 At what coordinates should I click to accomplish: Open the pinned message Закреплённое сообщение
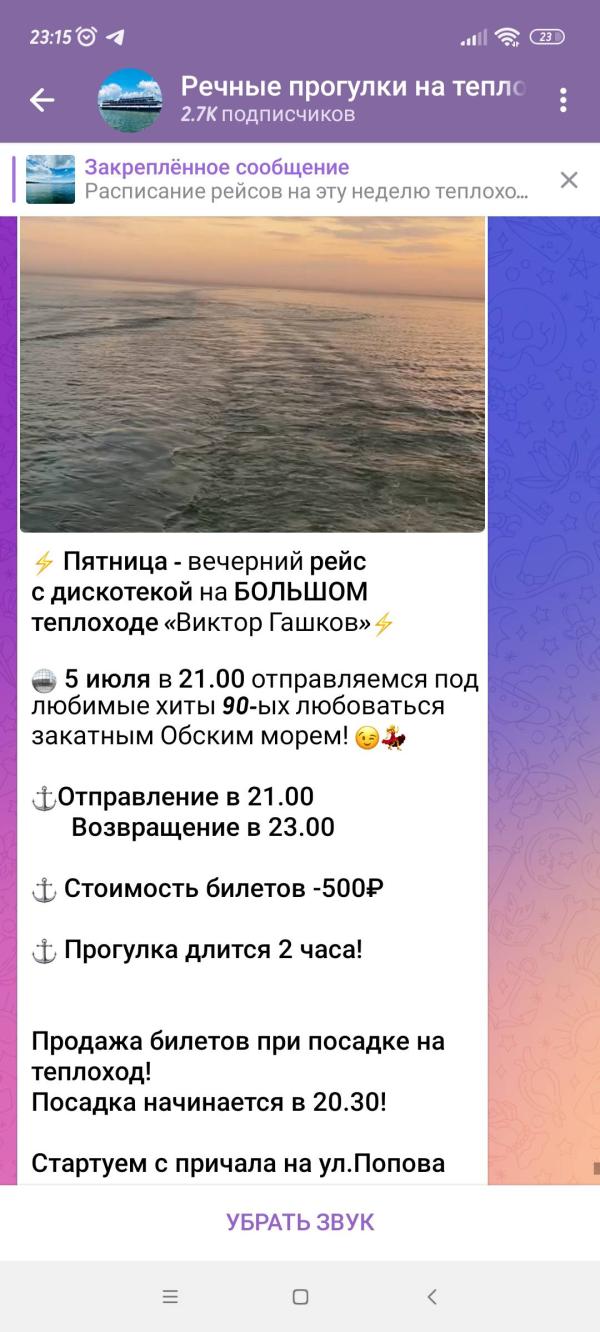point(280,180)
